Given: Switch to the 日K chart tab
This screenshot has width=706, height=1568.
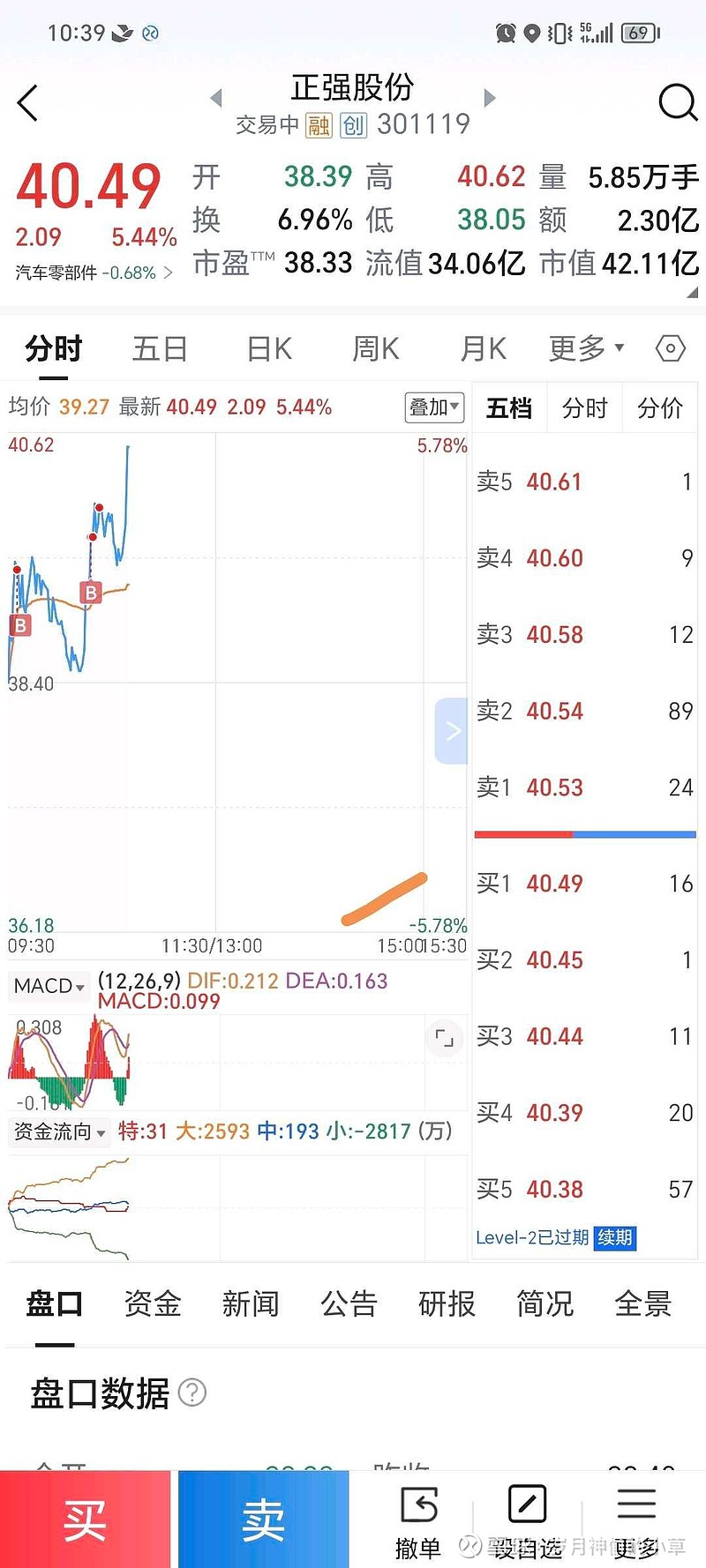Looking at the screenshot, I should [x=269, y=348].
